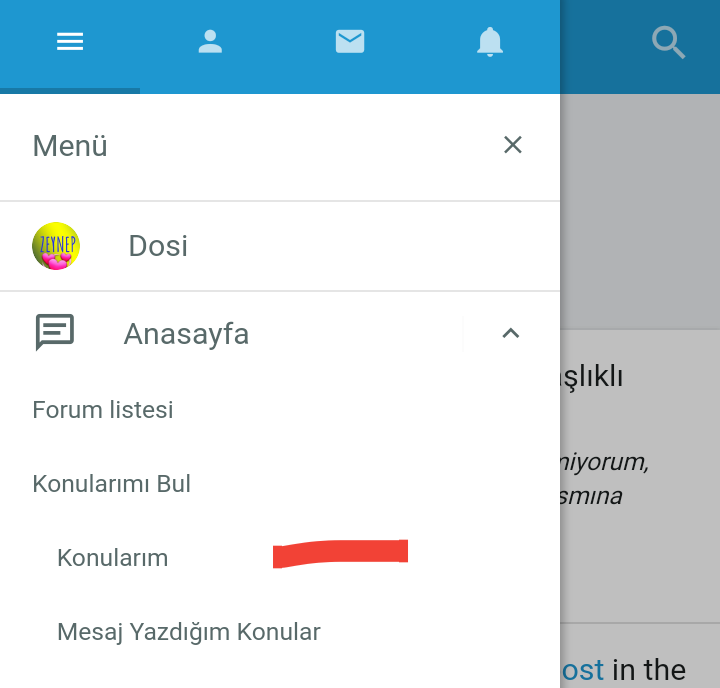Tap the hamburger menu tab

point(70,42)
